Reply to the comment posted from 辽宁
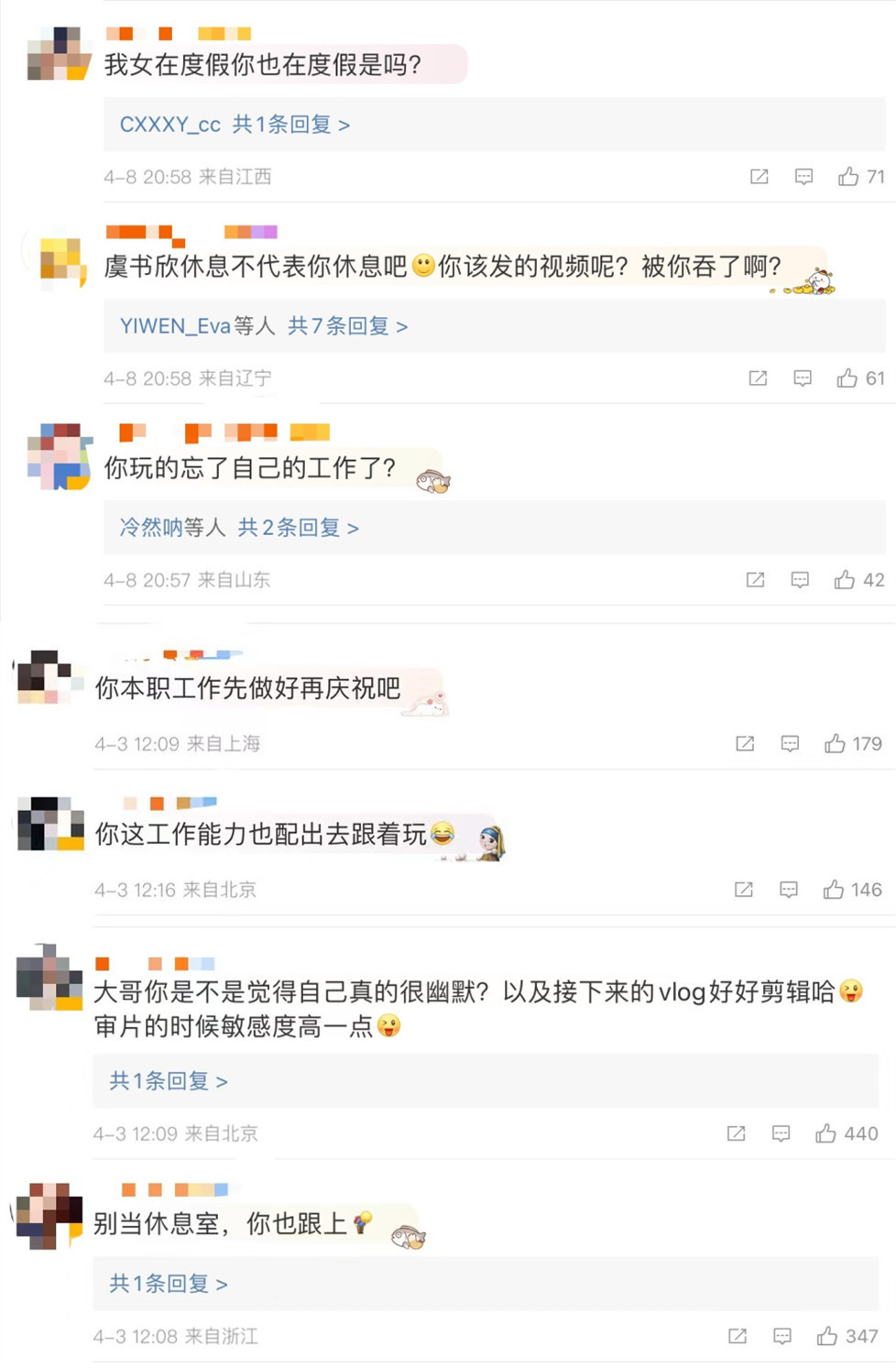Screen dimensions: 896x1368 [x=803, y=378]
